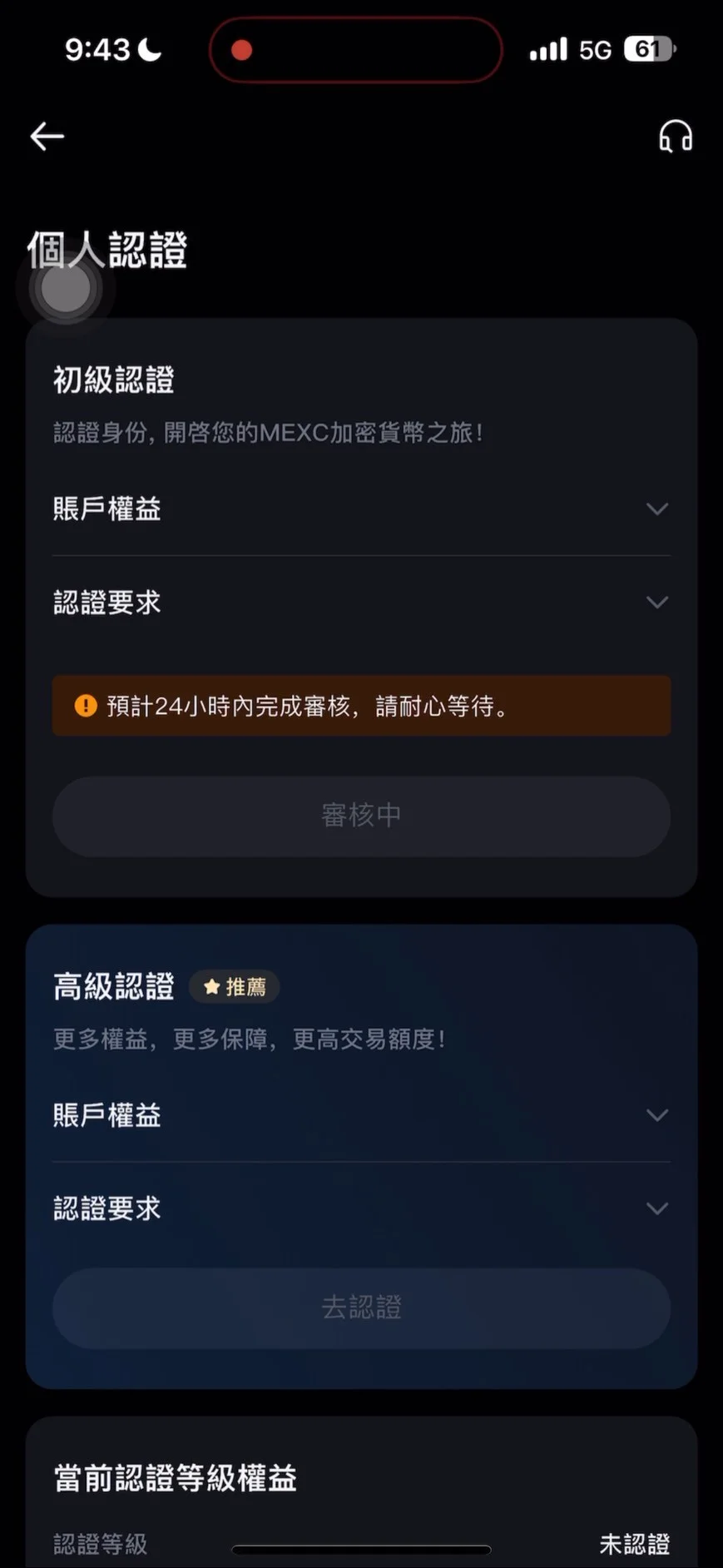Click the moon icon in status bar
This screenshot has height=1568, width=723.
(x=148, y=48)
